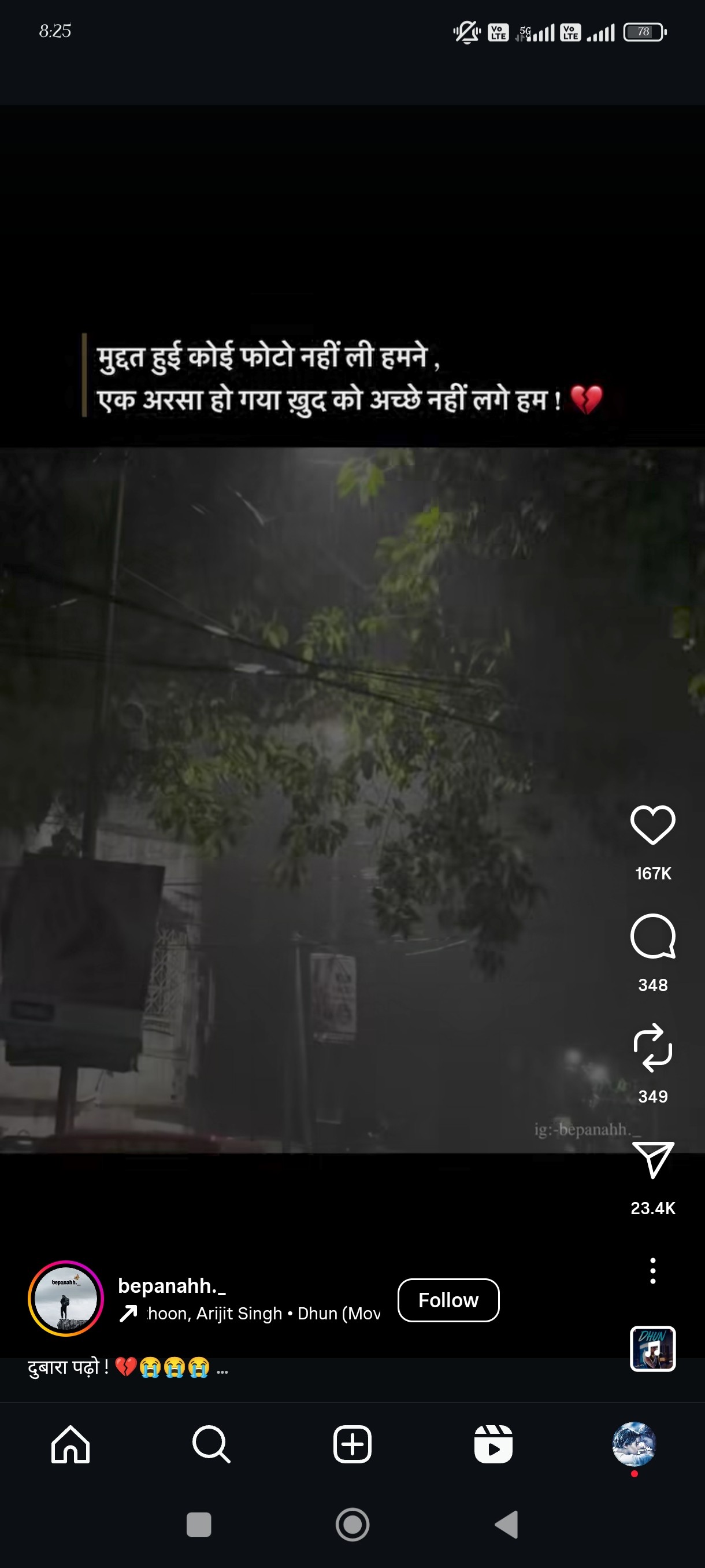This screenshot has width=705, height=1568.
Task: Open the bepanahh._ profile picture
Action: (x=66, y=1299)
